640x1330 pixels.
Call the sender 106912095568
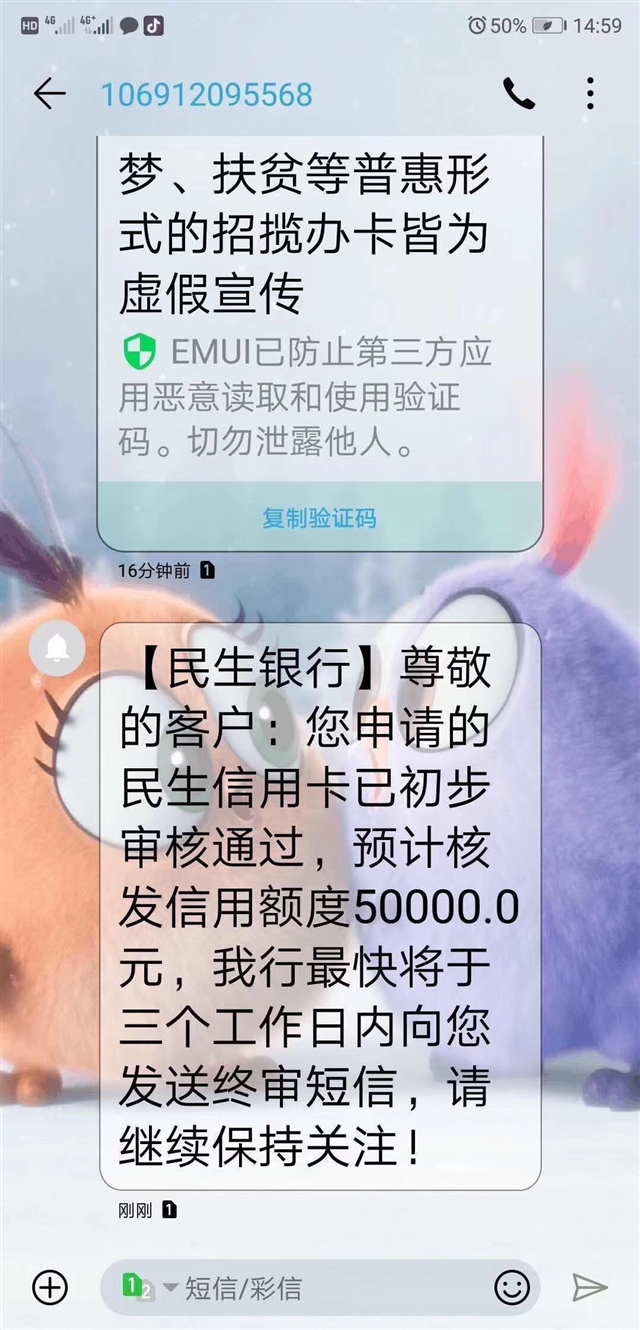click(518, 94)
